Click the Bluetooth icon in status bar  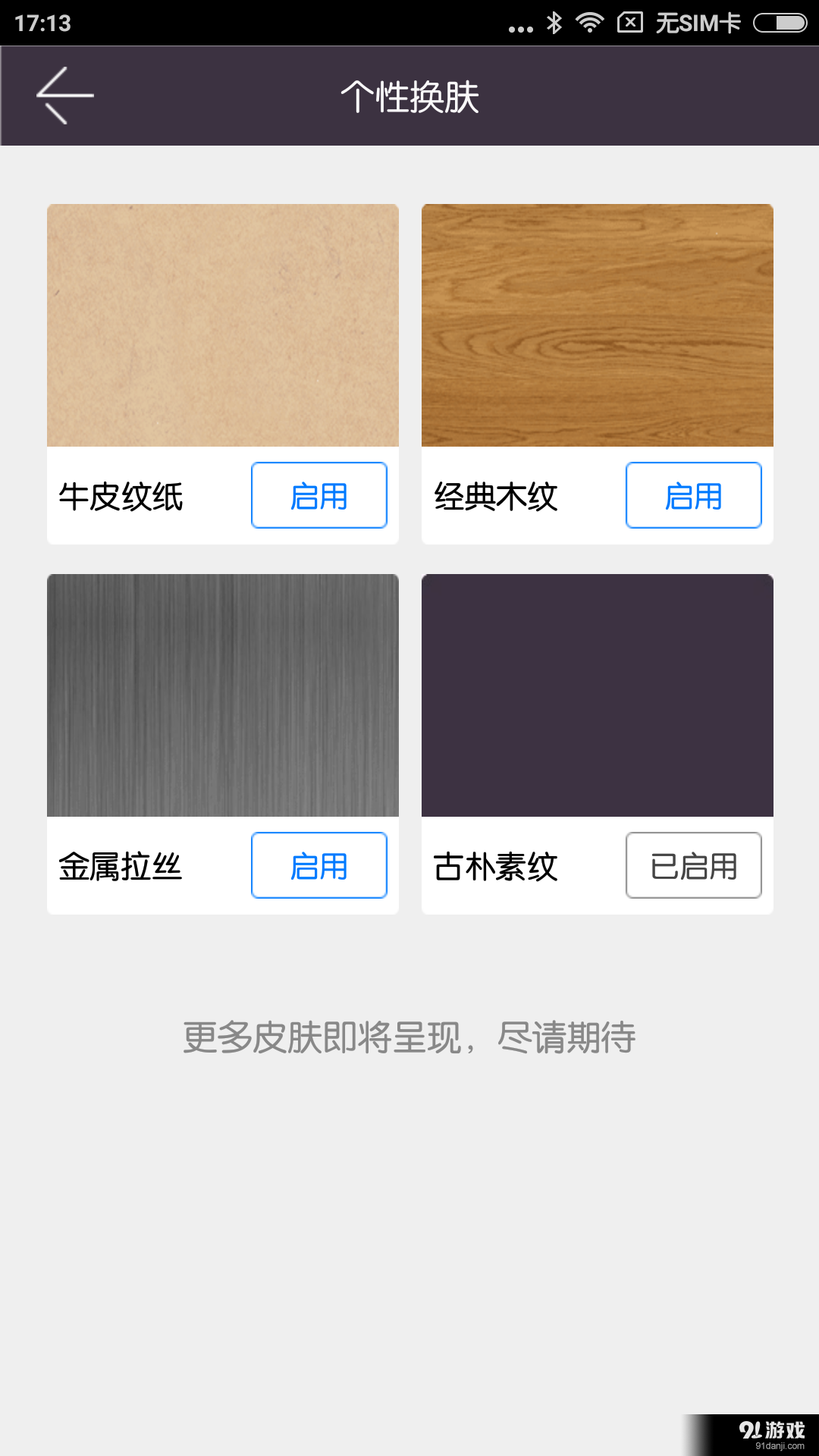[553, 23]
